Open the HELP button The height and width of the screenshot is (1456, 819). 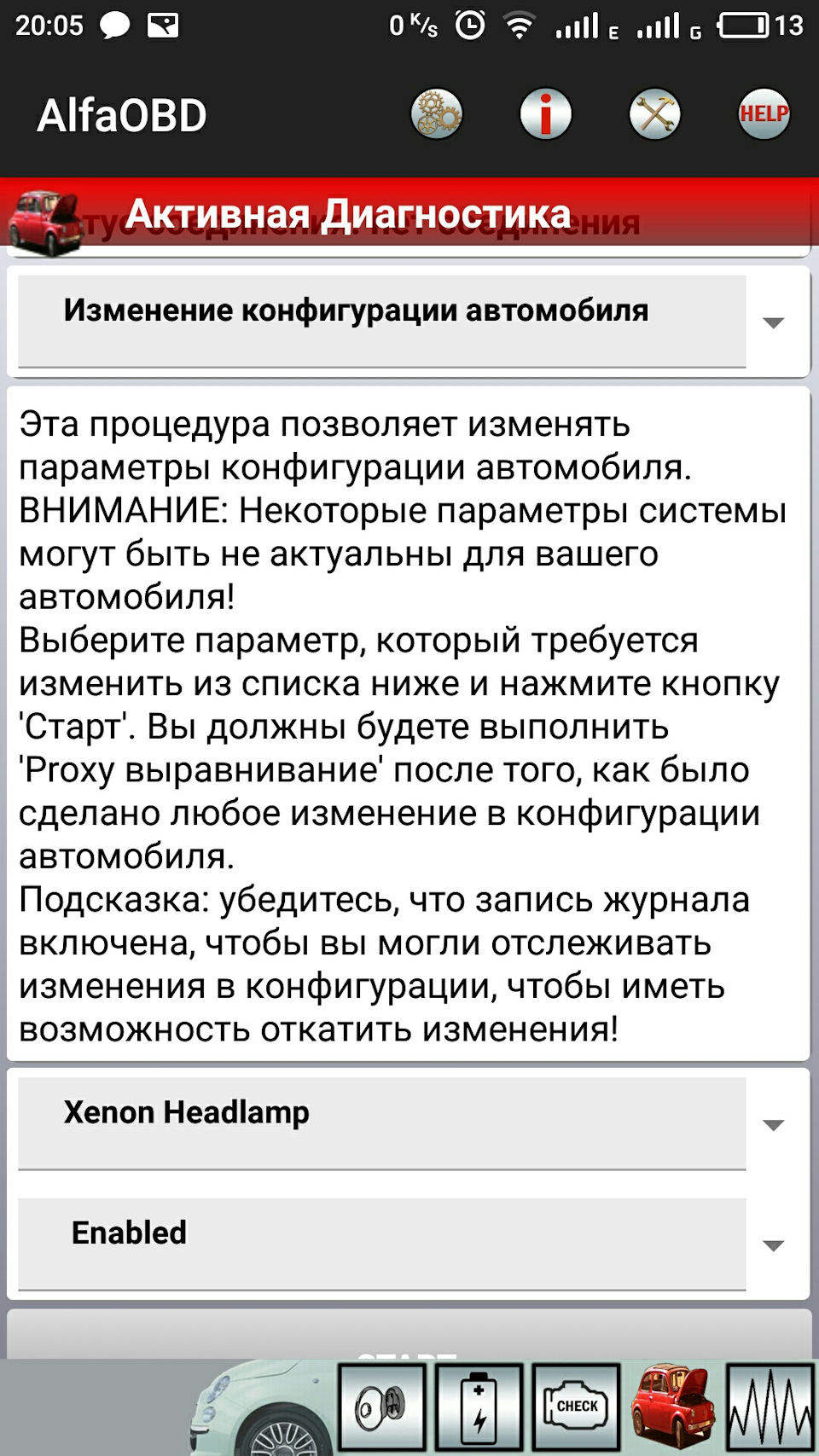(x=764, y=114)
